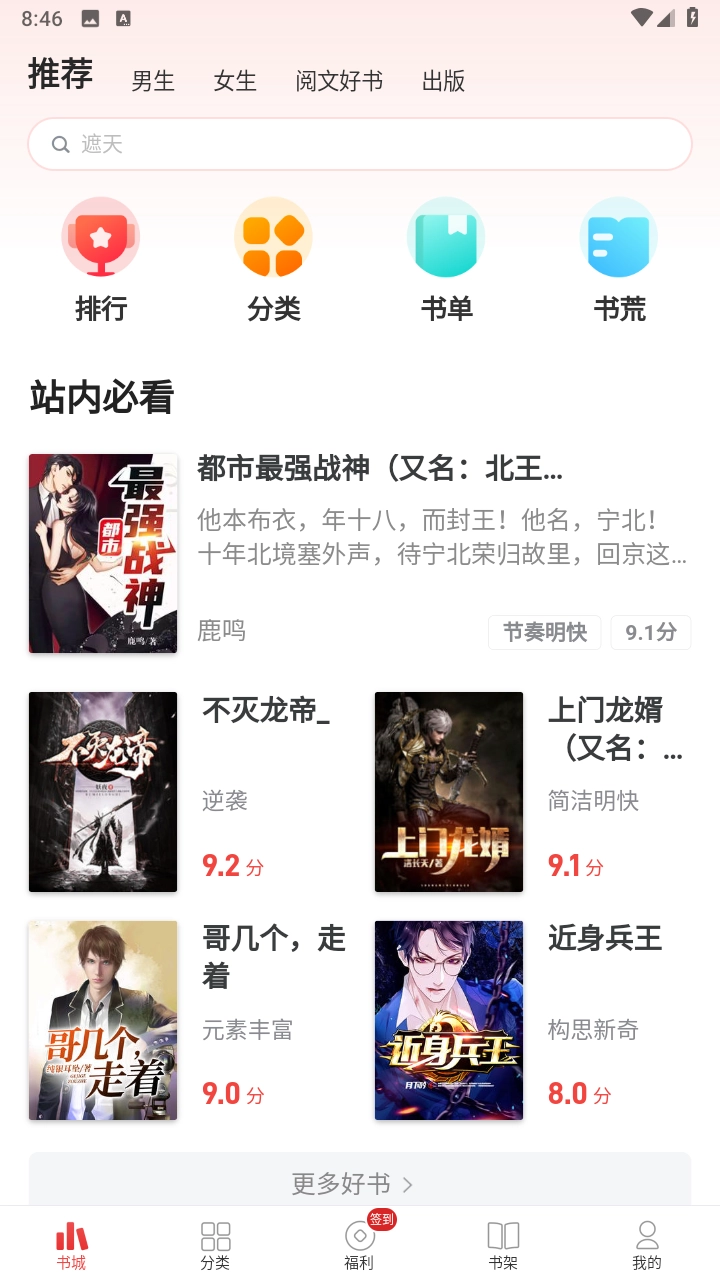Open the 排行 rankings icon
This screenshot has height=1280, width=720.
pos(101,238)
